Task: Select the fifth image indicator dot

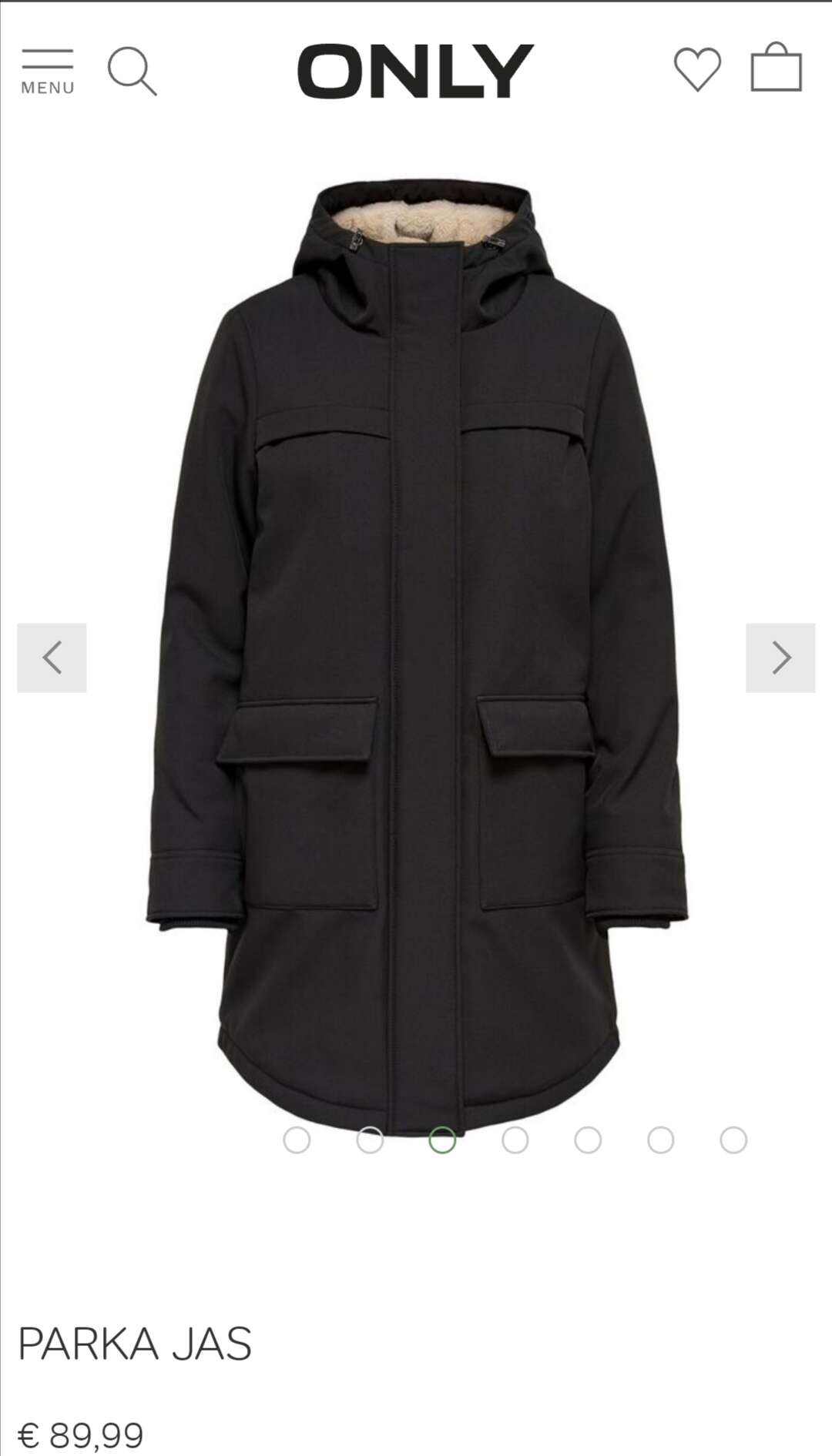Action: click(588, 1140)
